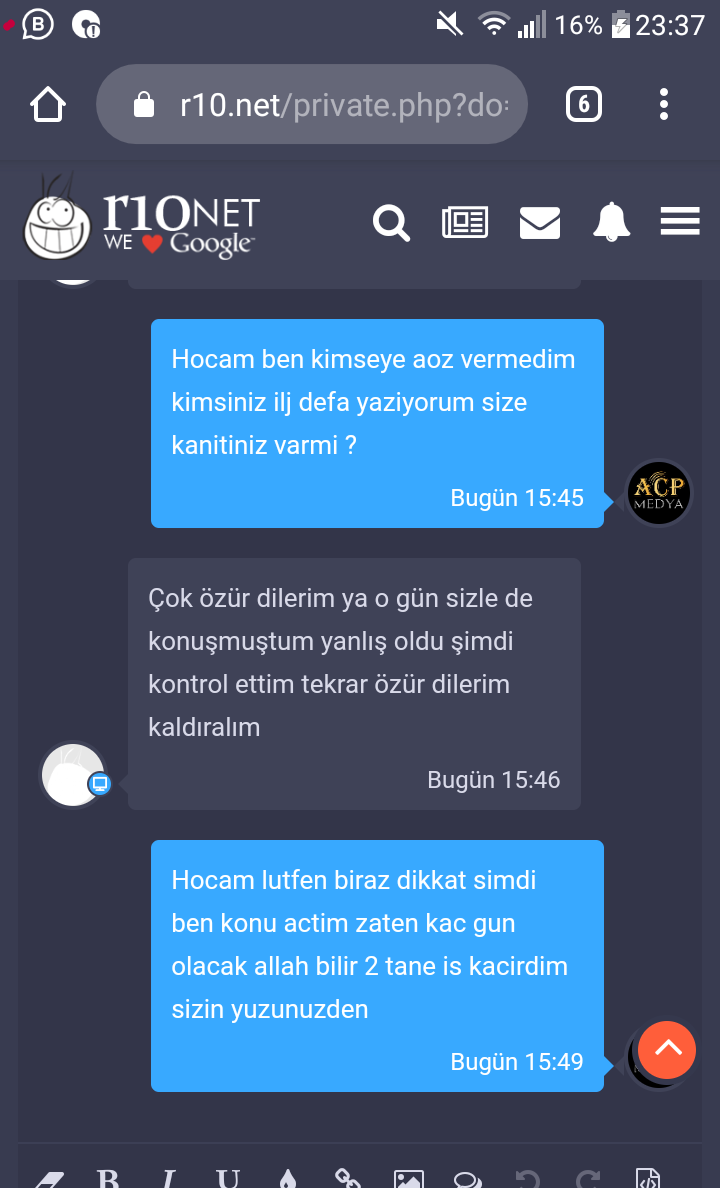Image resolution: width=720 pixels, height=1188 pixels.
Task: Open the browser overflow menu
Action: tap(664, 105)
